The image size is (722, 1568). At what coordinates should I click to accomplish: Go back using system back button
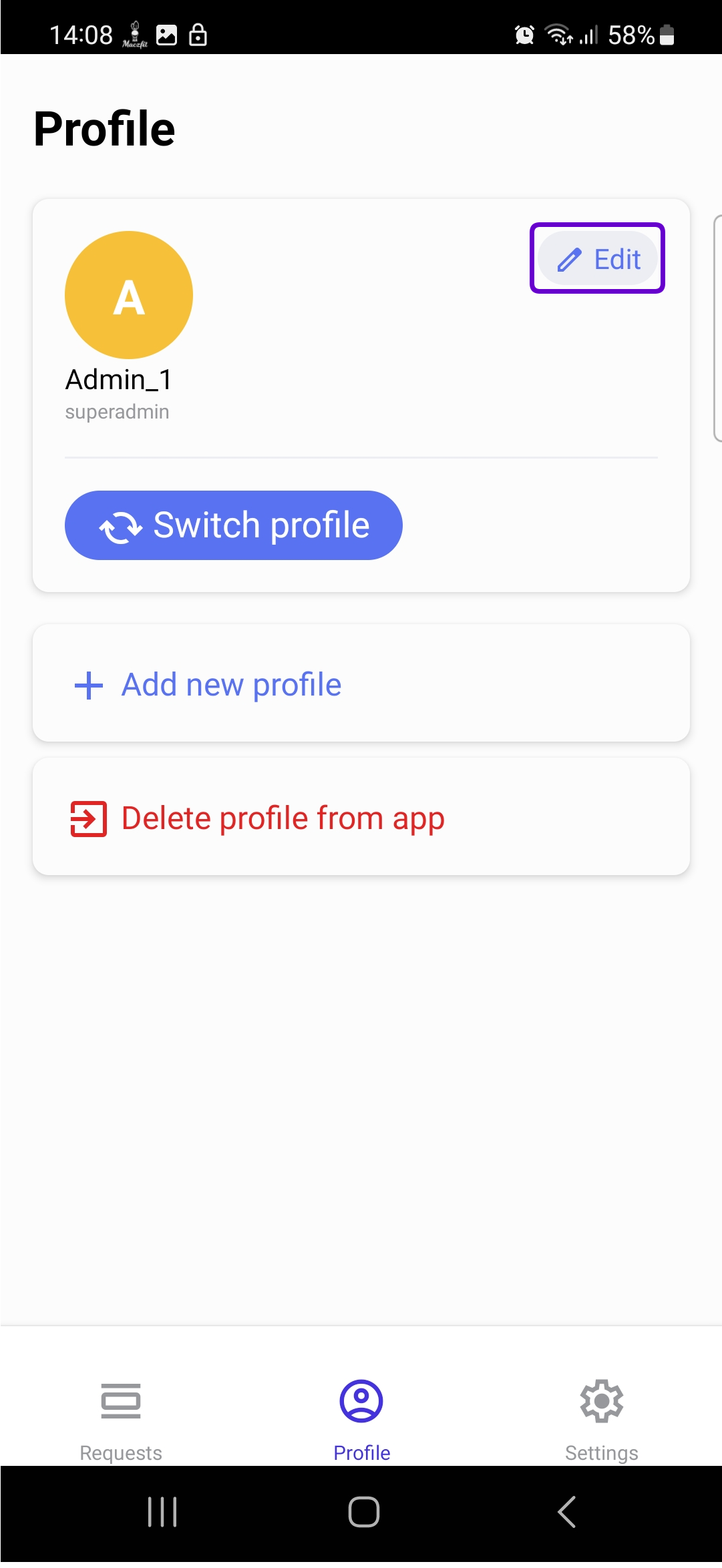coord(567,1512)
